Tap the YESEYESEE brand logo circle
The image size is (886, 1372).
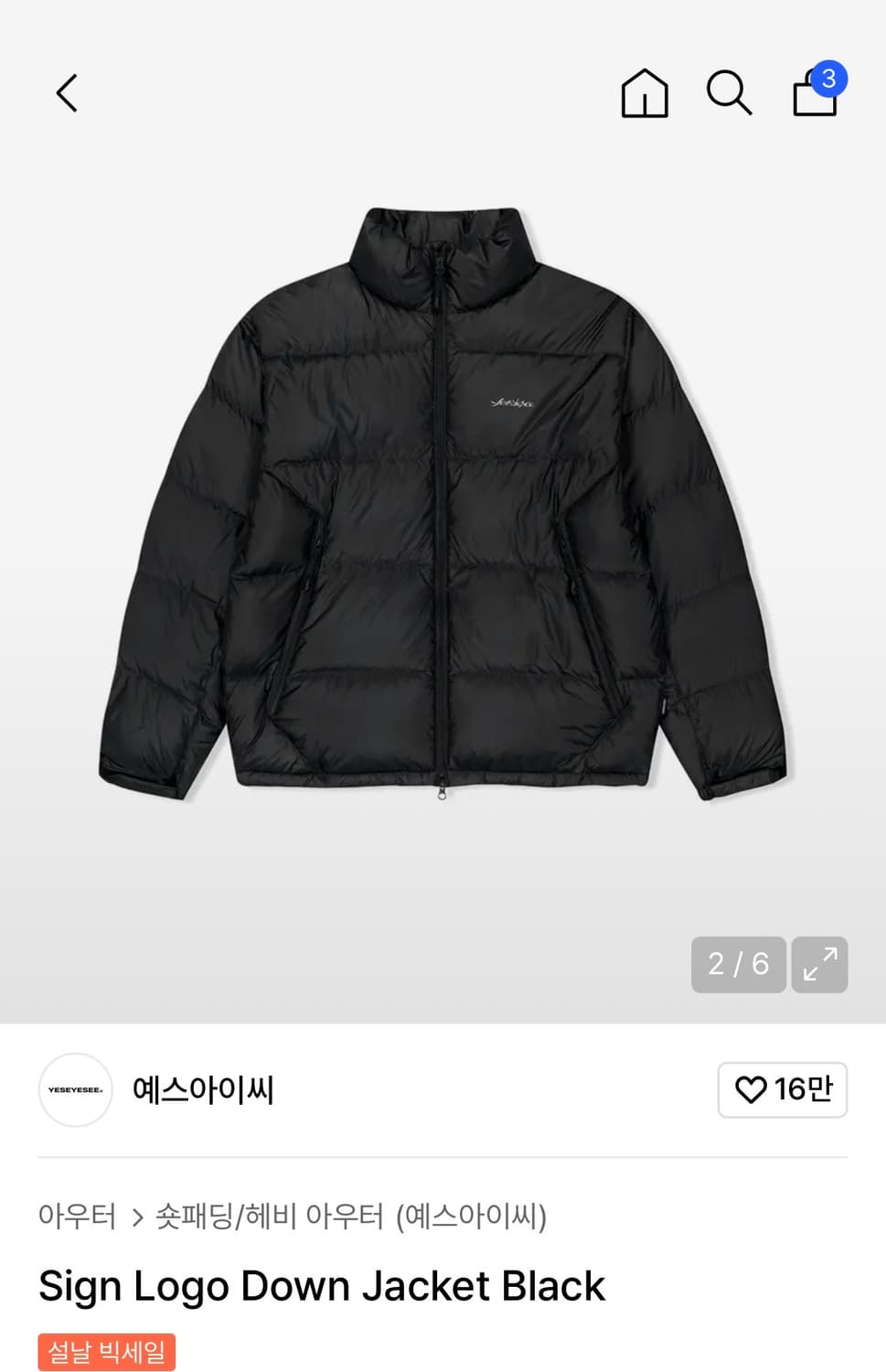point(75,1090)
